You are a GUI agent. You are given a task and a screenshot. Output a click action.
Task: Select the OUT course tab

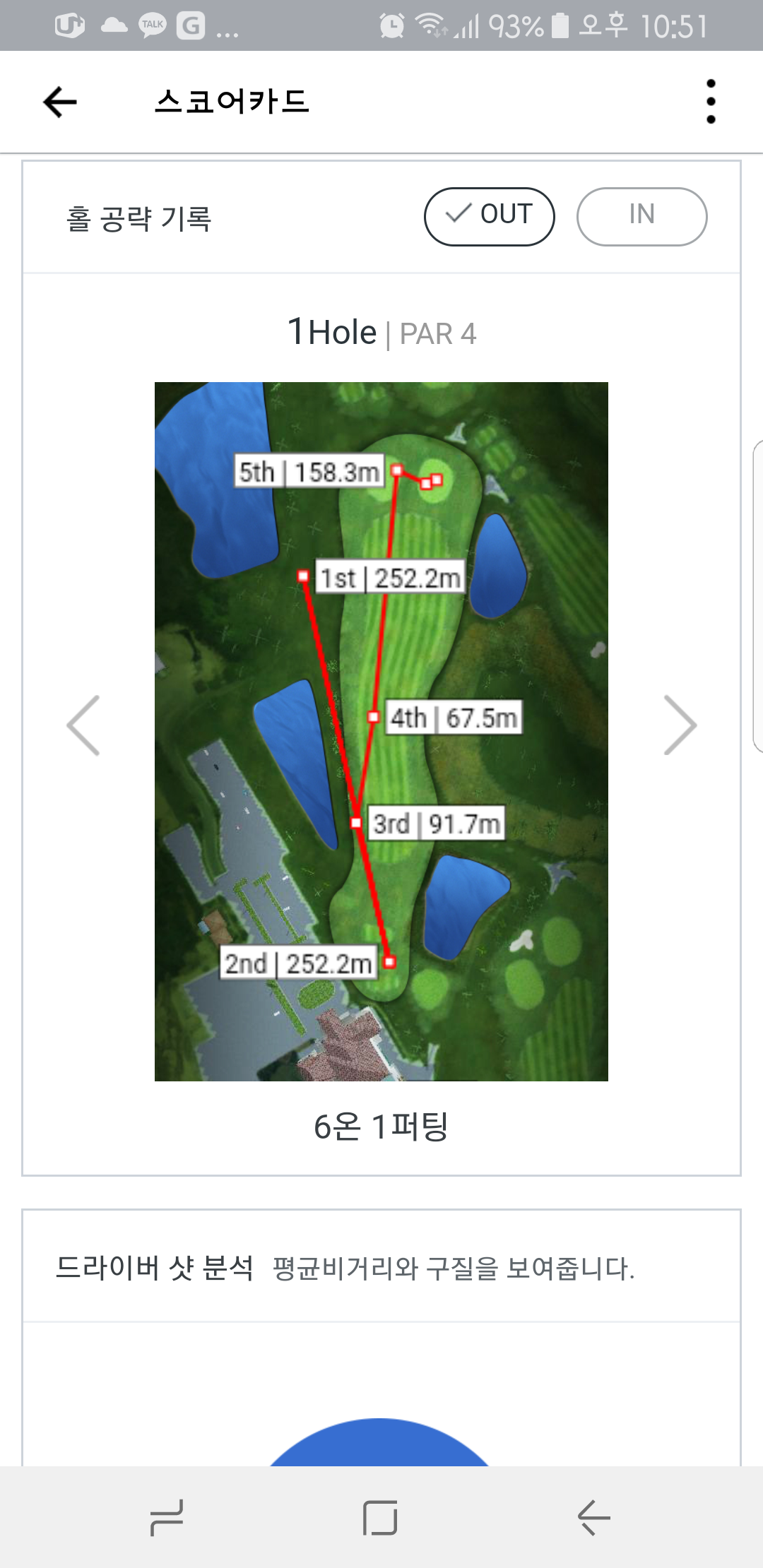tap(489, 216)
